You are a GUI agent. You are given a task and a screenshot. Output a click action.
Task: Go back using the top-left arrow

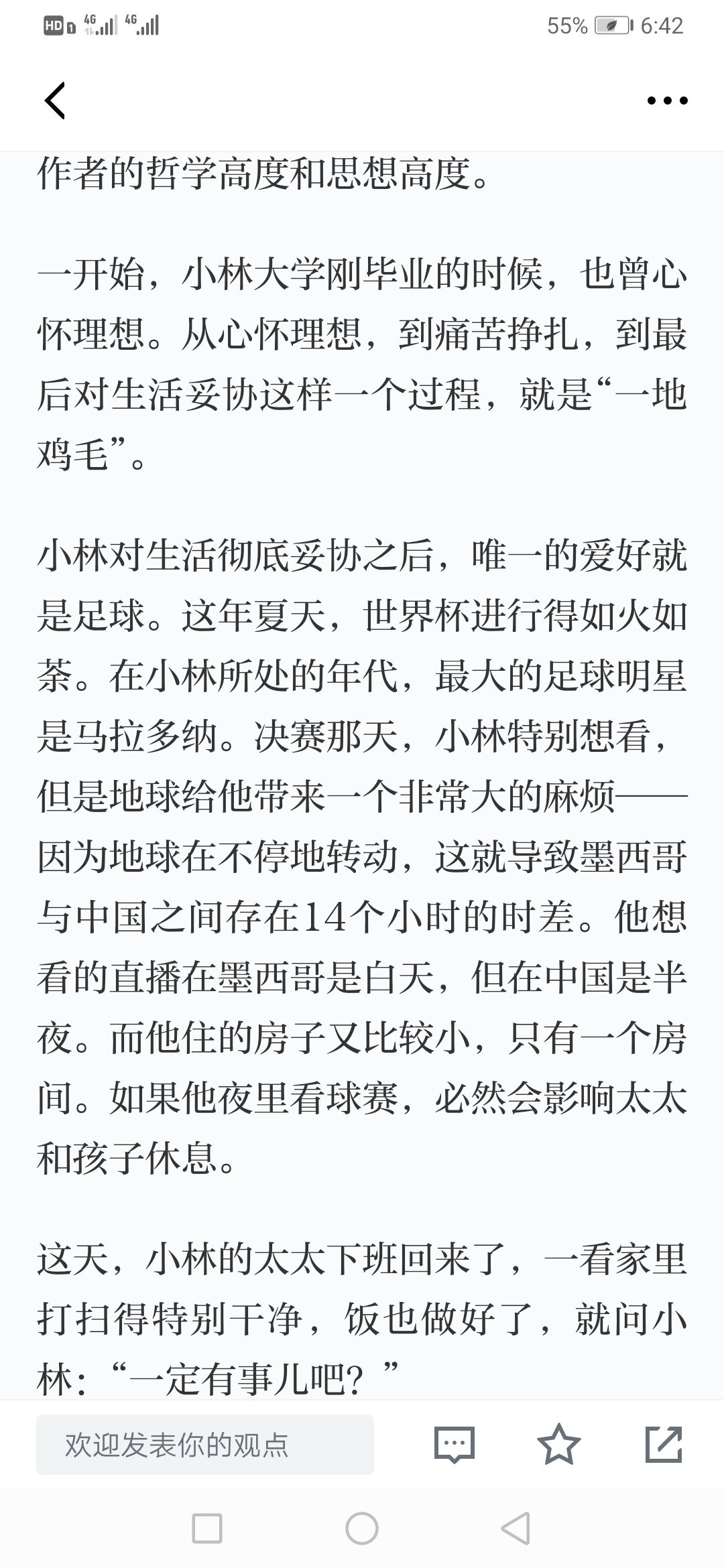(x=55, y=101)
